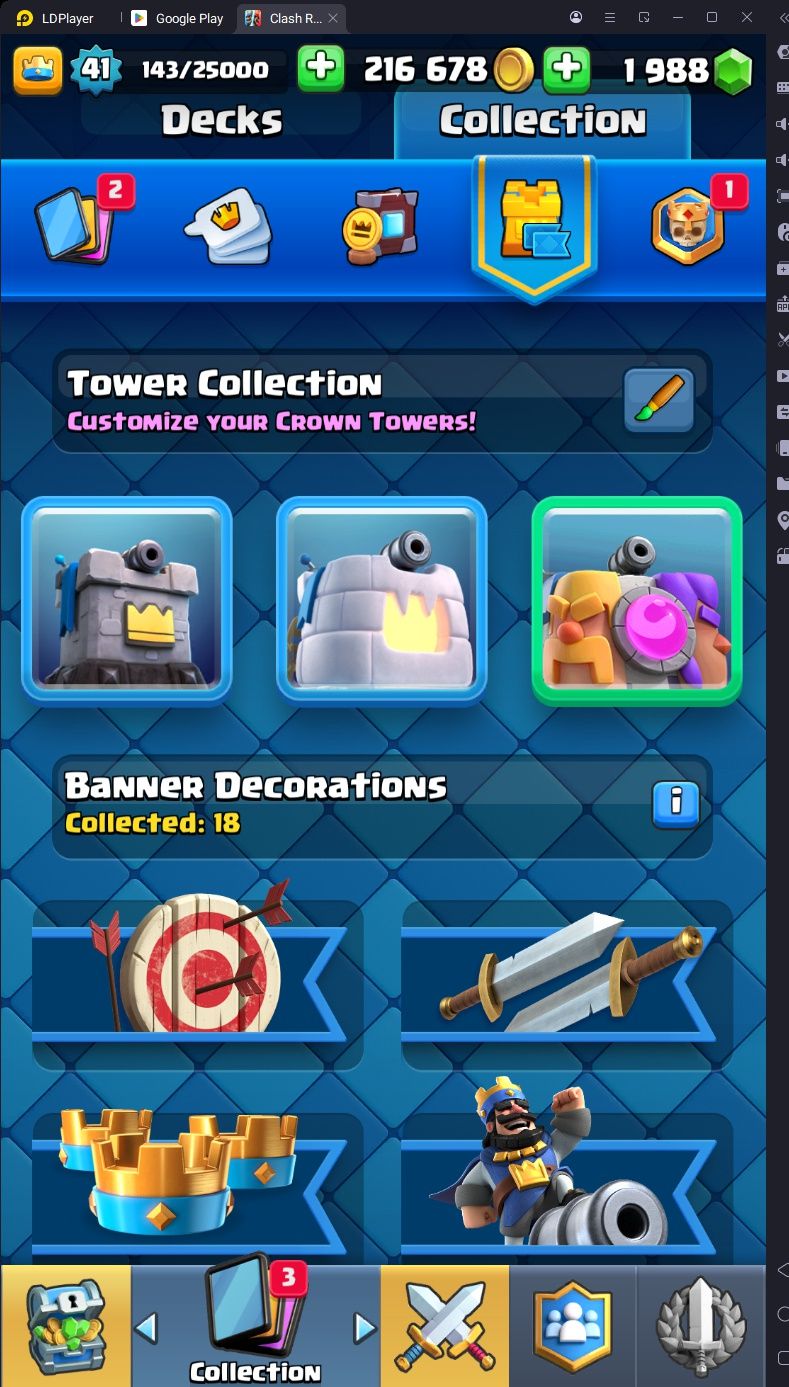Open the Clan social tab

573,1324
